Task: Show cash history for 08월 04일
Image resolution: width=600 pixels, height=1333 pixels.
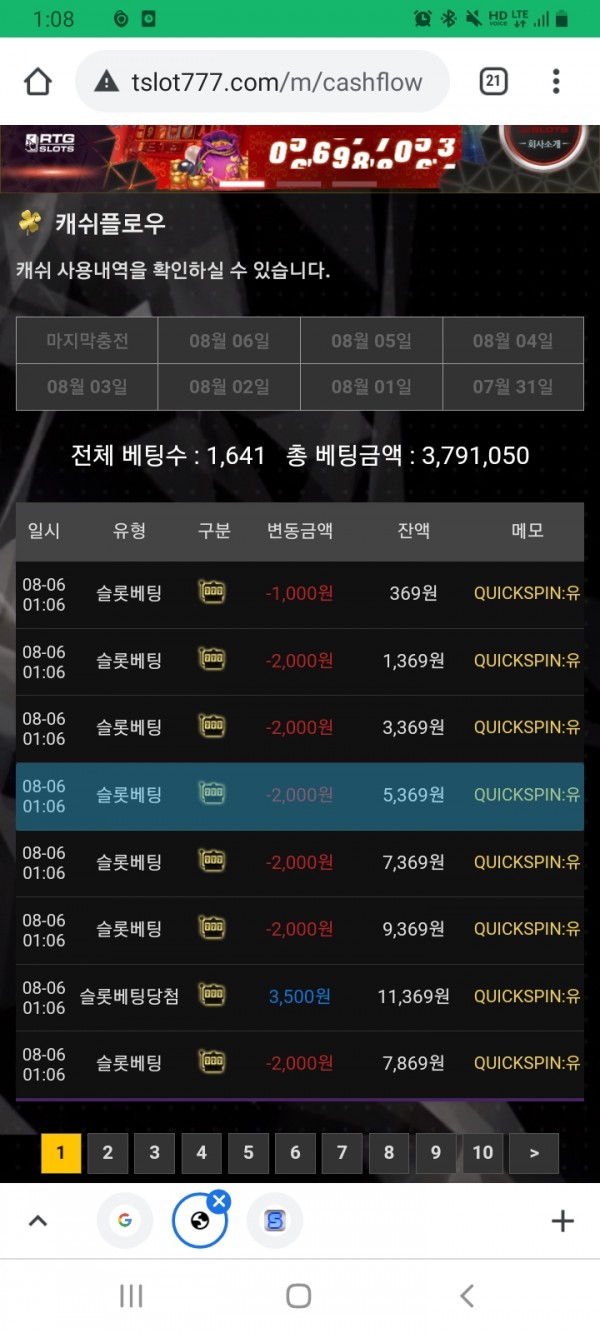Action: coord(513,341)
